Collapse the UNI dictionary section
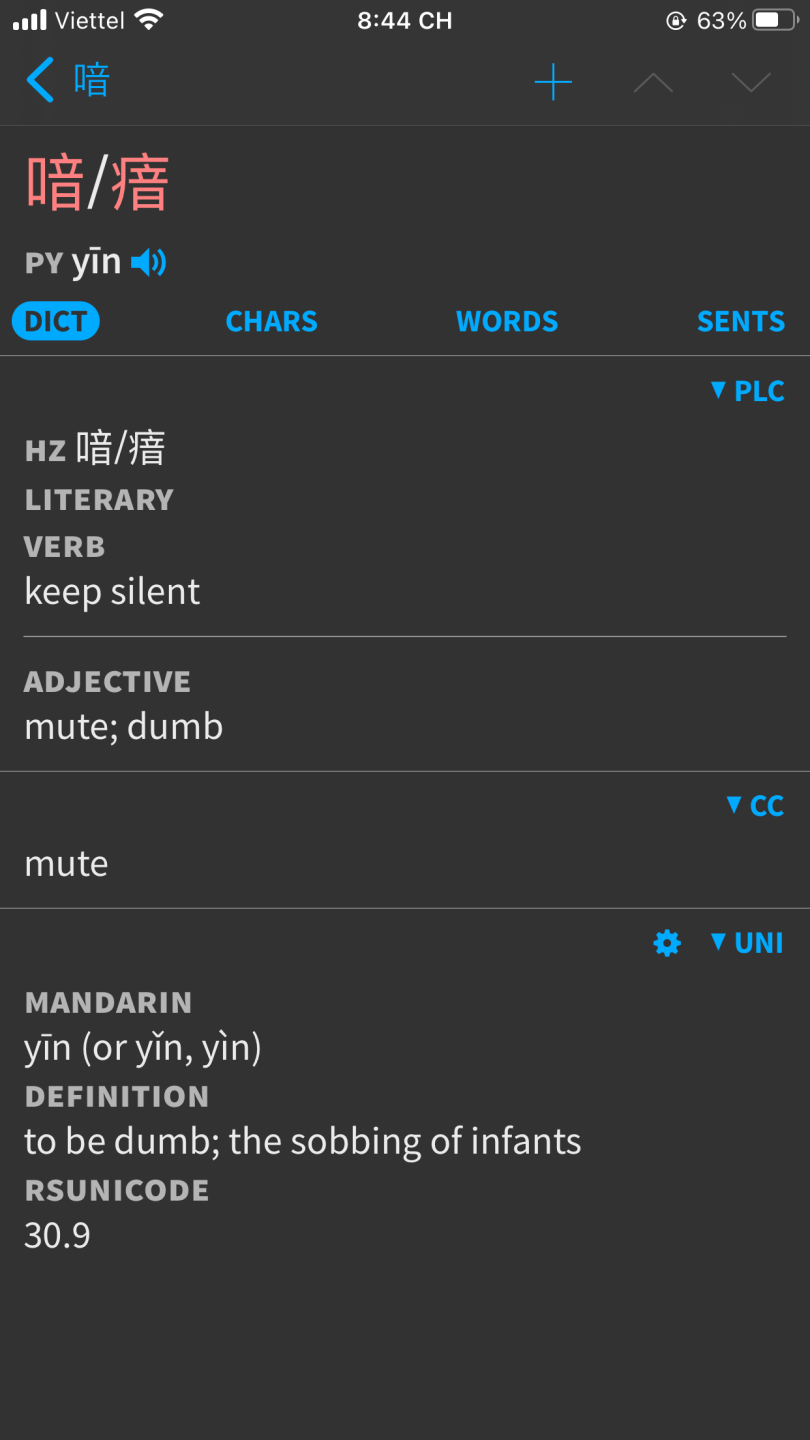810x1440 pixels. [747, 943]
